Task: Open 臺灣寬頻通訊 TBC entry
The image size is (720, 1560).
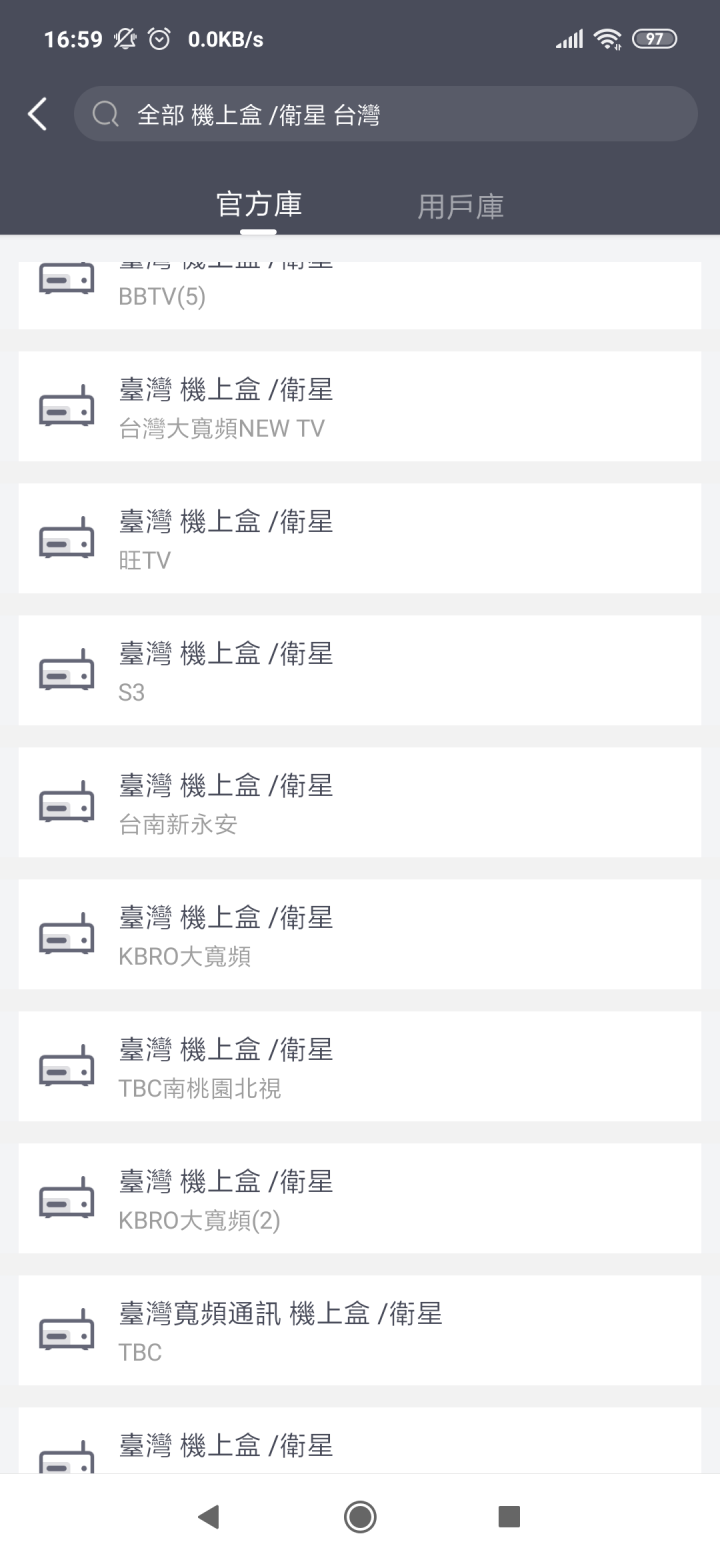Action: (360, 1330)
